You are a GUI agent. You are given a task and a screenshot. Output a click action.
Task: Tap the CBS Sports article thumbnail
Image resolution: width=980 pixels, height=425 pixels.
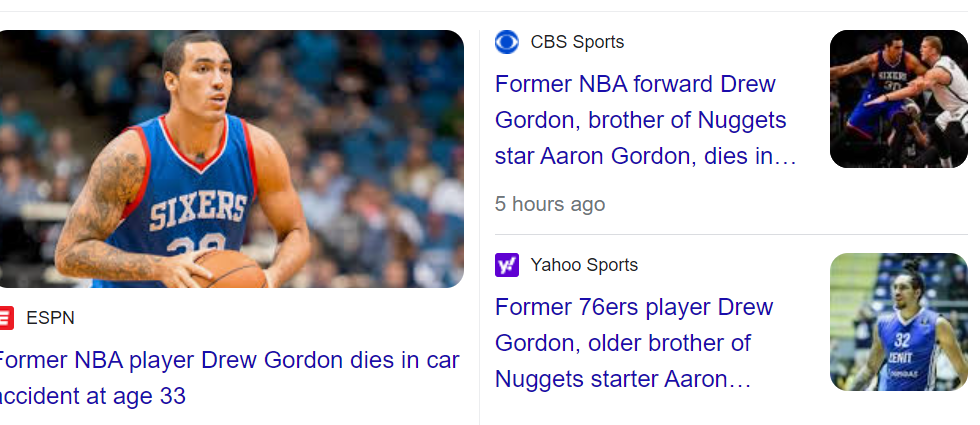(x=898, y=99)
